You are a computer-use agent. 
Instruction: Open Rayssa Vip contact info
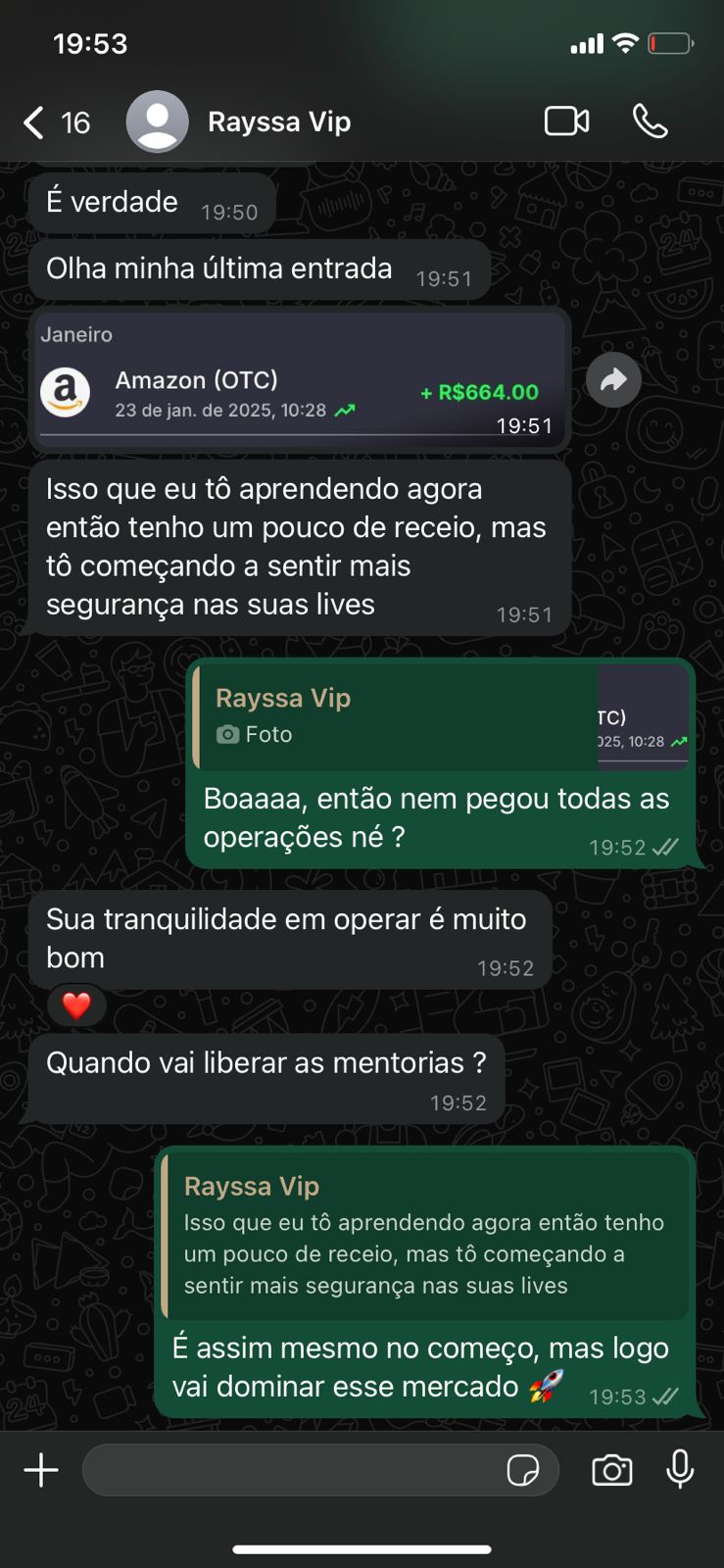click(279, 122)
